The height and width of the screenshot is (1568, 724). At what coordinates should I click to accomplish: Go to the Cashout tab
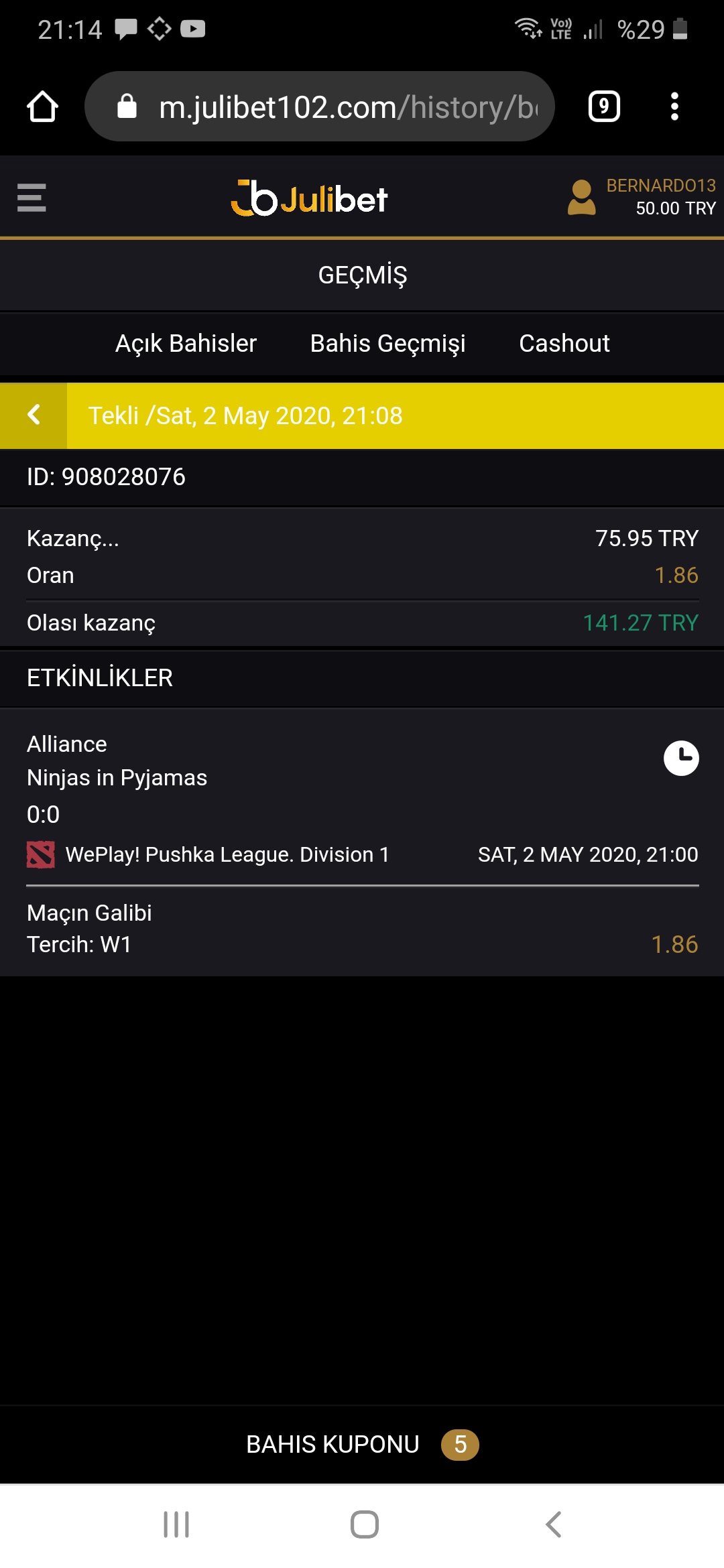pyautogui.click(x=564, y=343)
